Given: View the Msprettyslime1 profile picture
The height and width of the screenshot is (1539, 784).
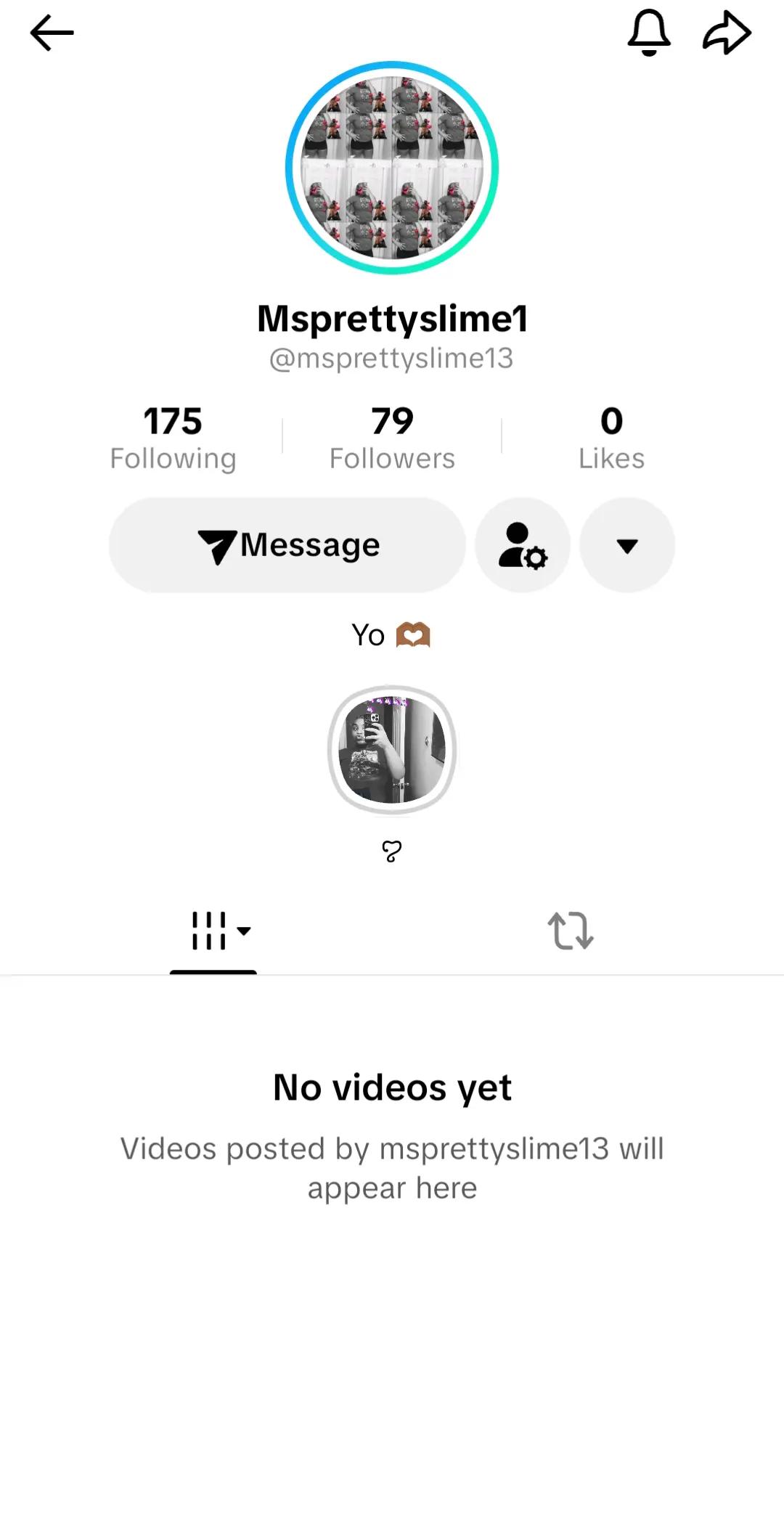Looking at the screenshot, I should [392, 168].
